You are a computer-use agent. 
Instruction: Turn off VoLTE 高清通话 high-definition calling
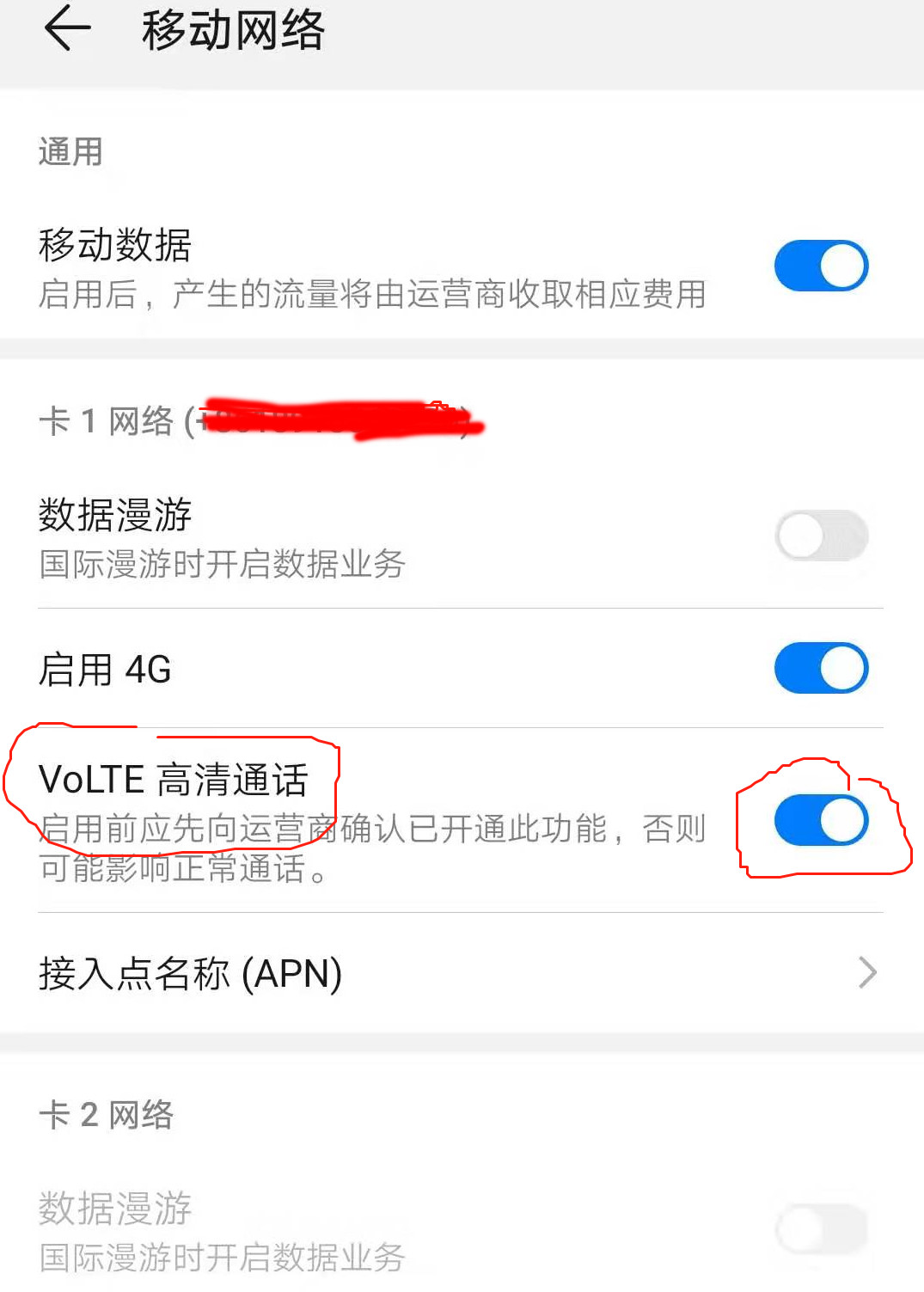coord(821,819)
